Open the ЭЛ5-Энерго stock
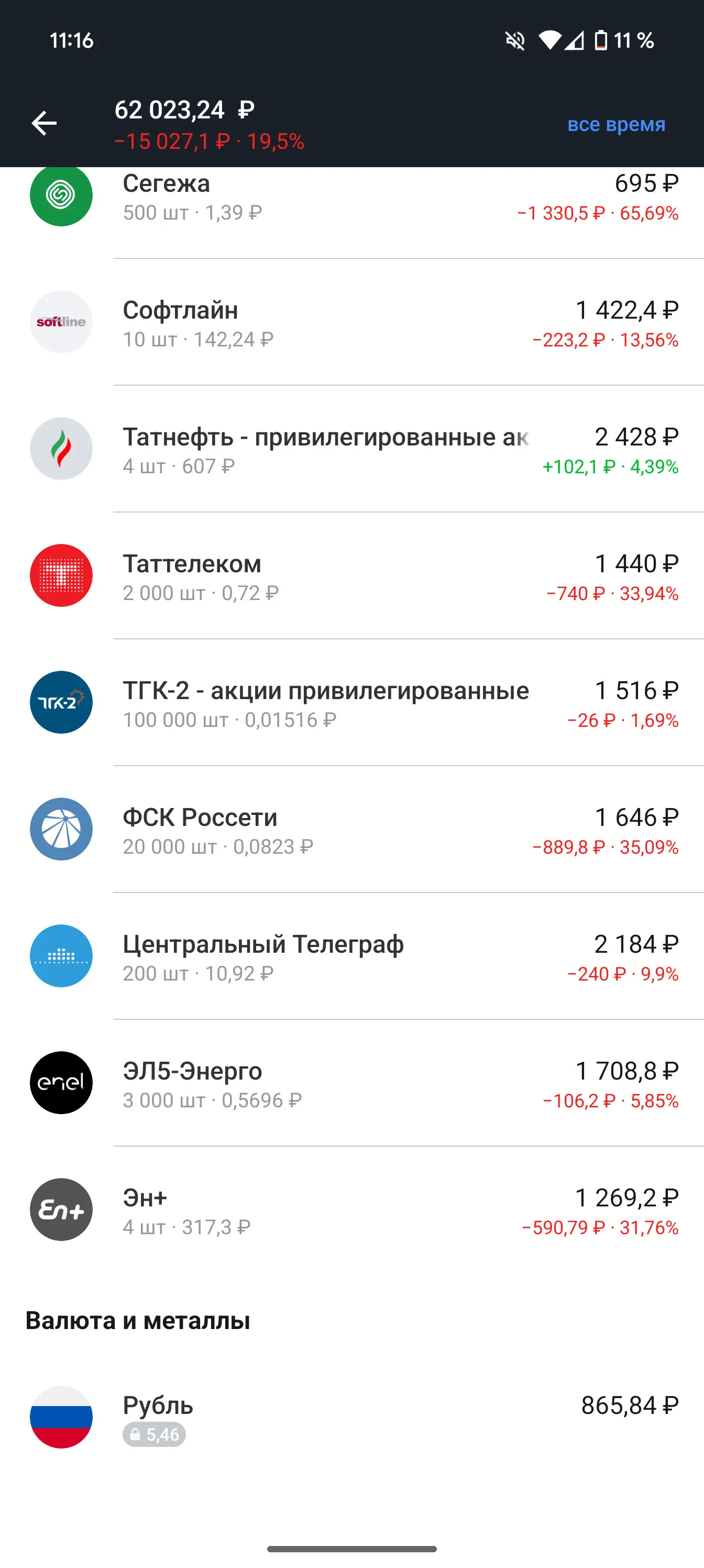This screenshot has width=704, height=1568. pyautogui.click(x=351, y=1083)
